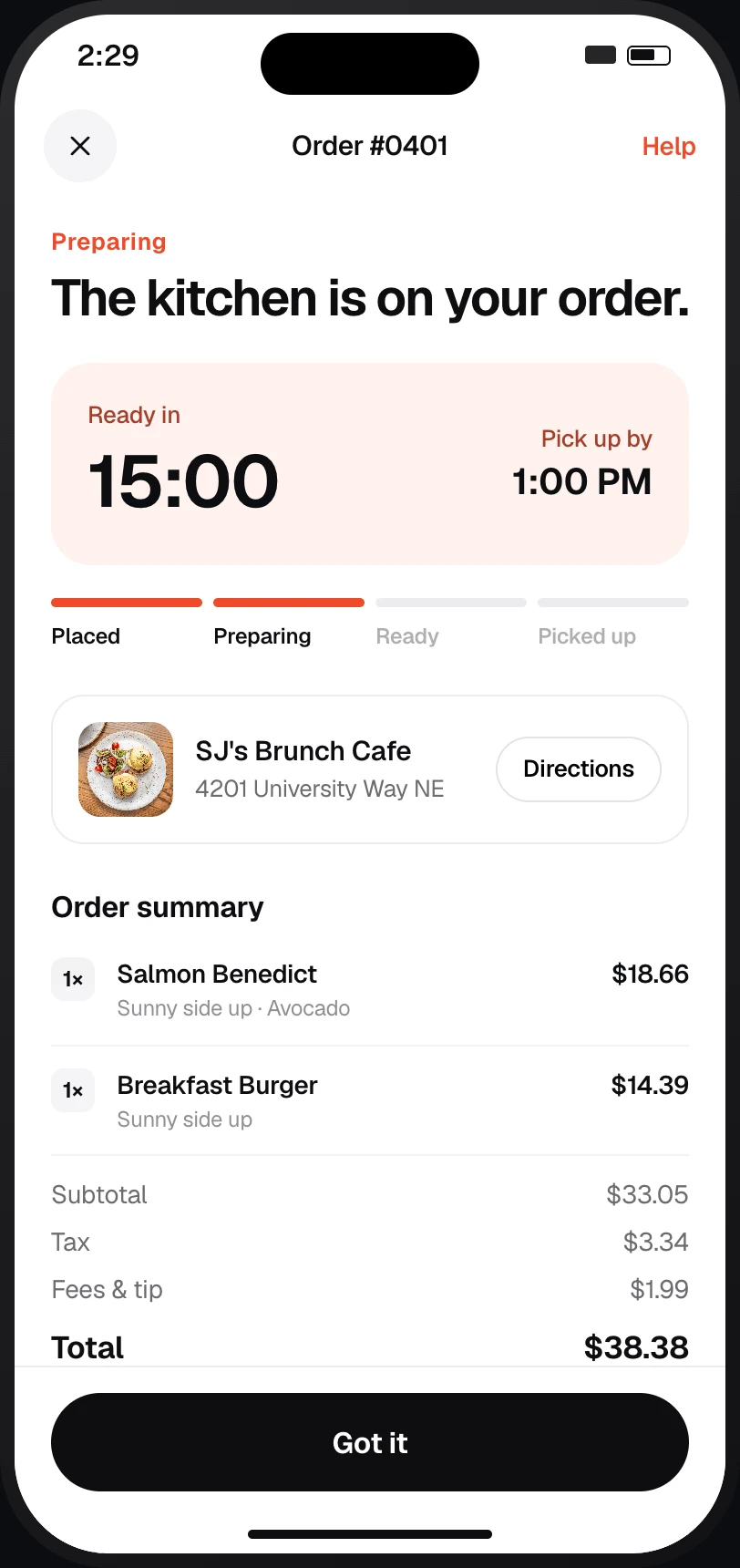Close the order status screen
Viewport: 740px width, 1568px height.
coord(80,146)
